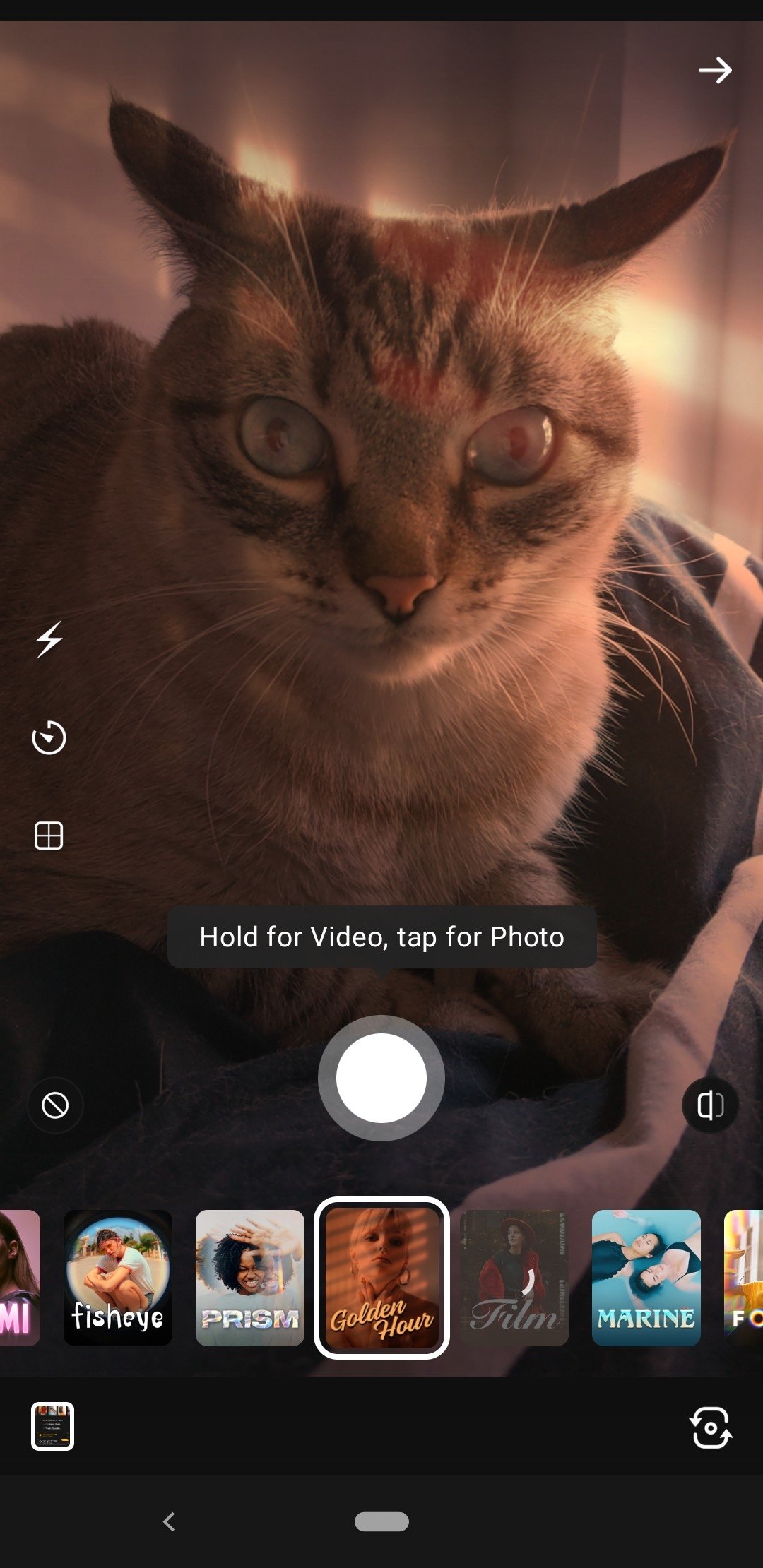Tap the forward arrow to proceed
Screen dimensions: 763x1568
(715, 71)
